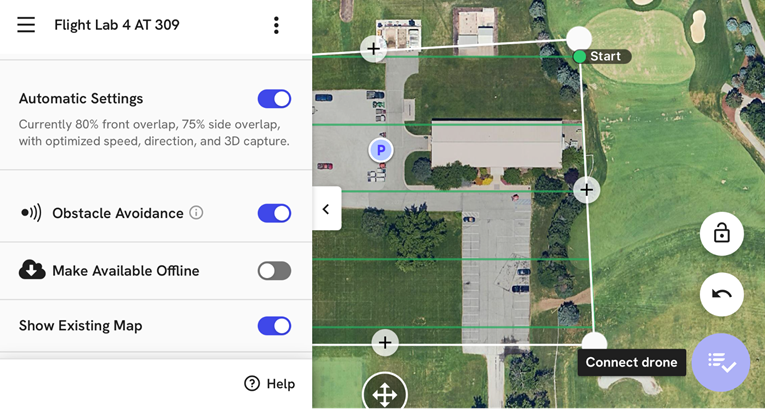Screen dimensions: 765x411
Task: Disable Obstacle Avoidance switch
Action: click(274, 213)
